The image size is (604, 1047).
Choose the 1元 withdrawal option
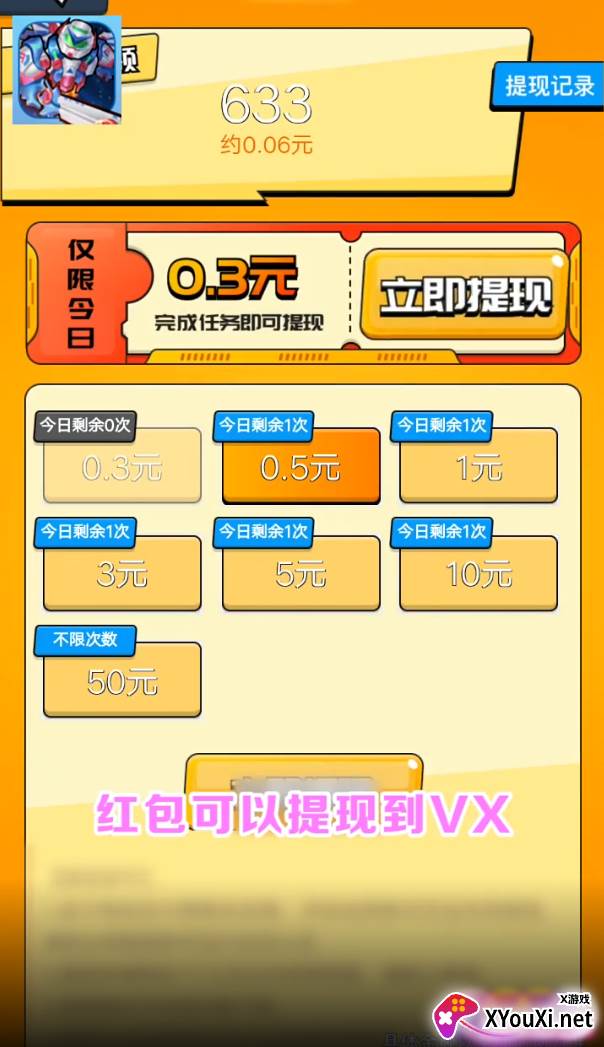479,465
